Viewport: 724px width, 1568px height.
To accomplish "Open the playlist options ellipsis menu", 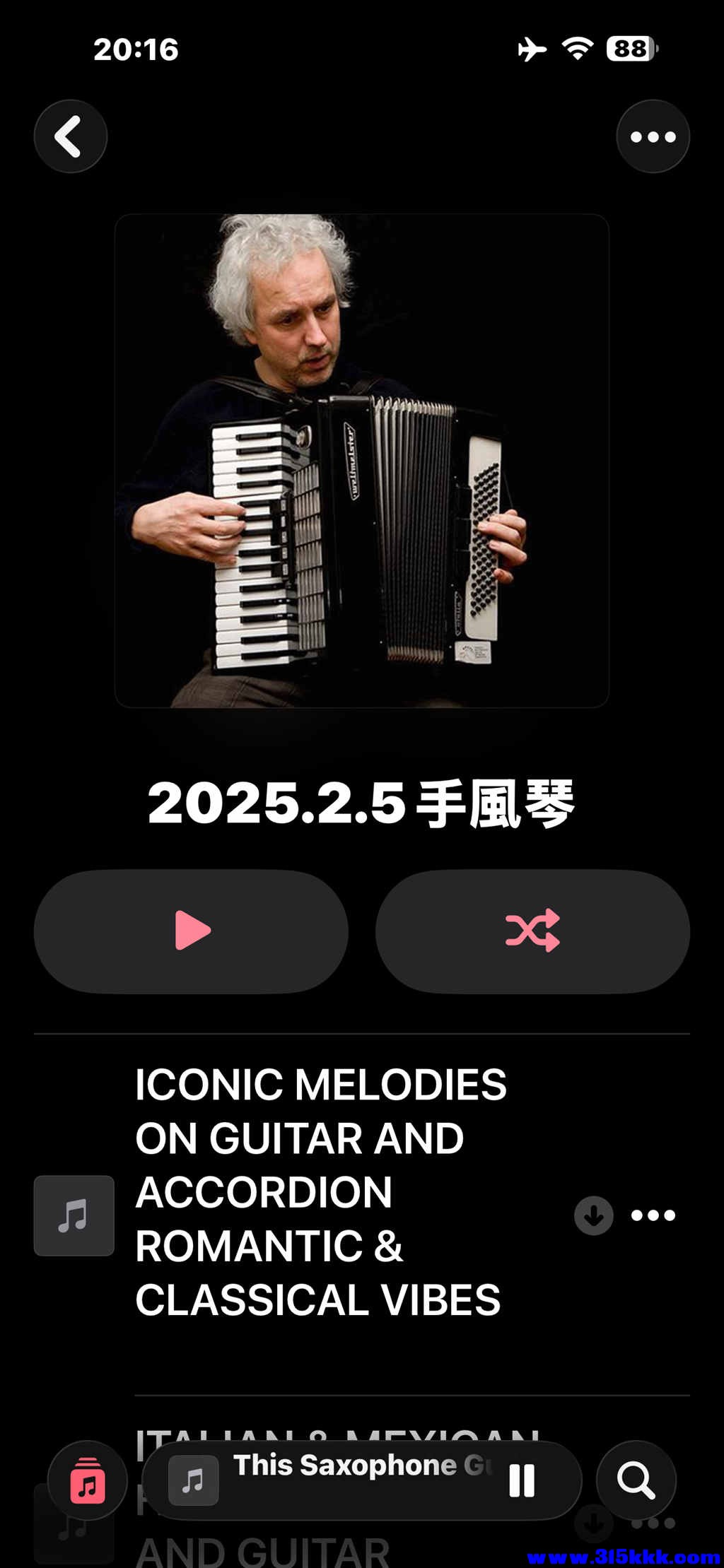I will click(652, 136).
